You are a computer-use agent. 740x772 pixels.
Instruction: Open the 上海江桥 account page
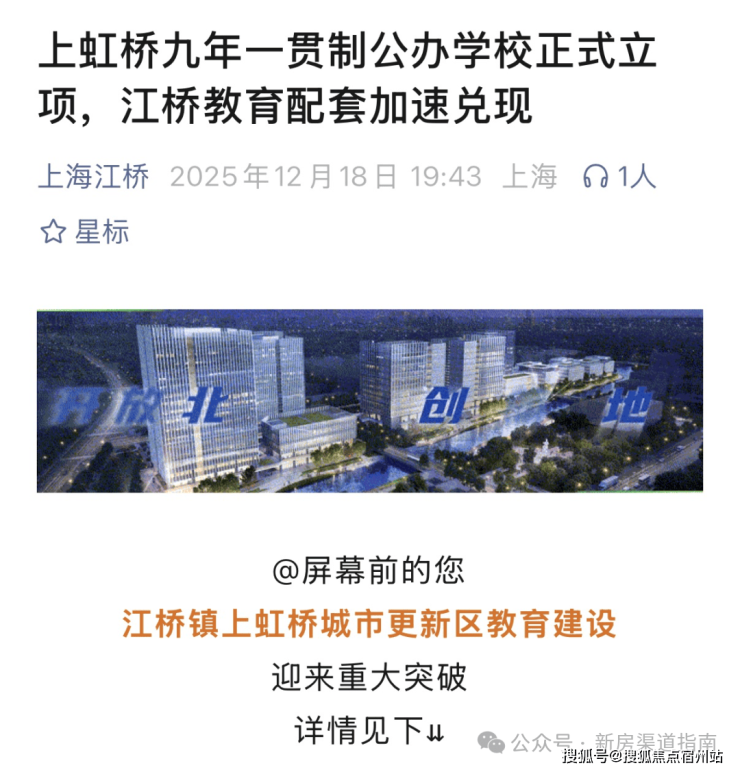tap(93, 178)
